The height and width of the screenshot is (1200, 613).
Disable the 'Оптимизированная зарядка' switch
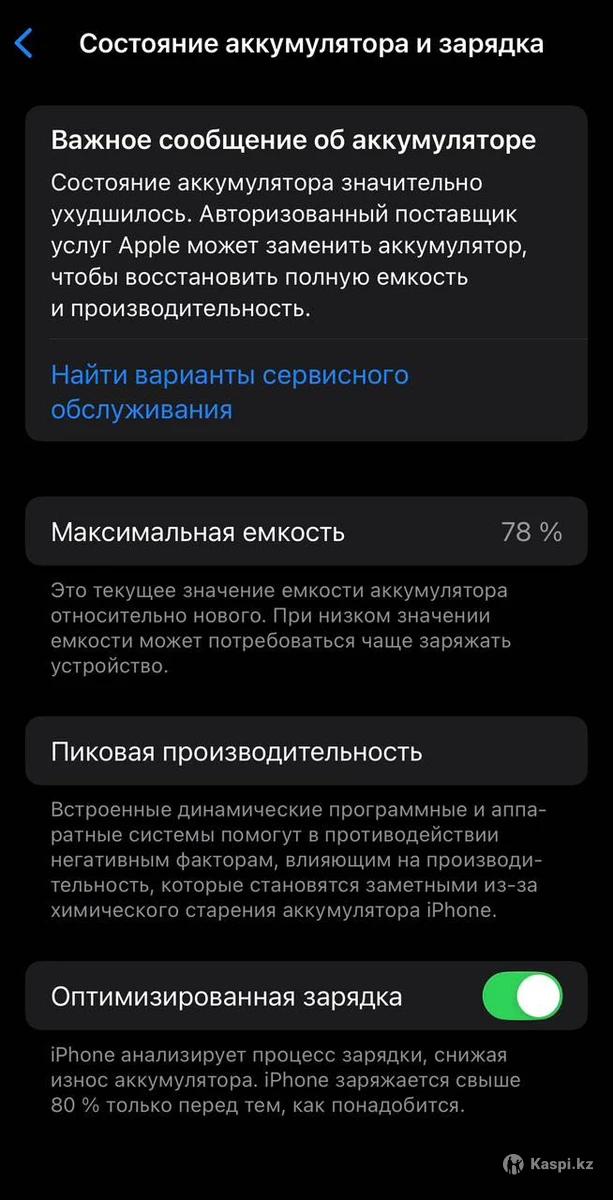522,996
